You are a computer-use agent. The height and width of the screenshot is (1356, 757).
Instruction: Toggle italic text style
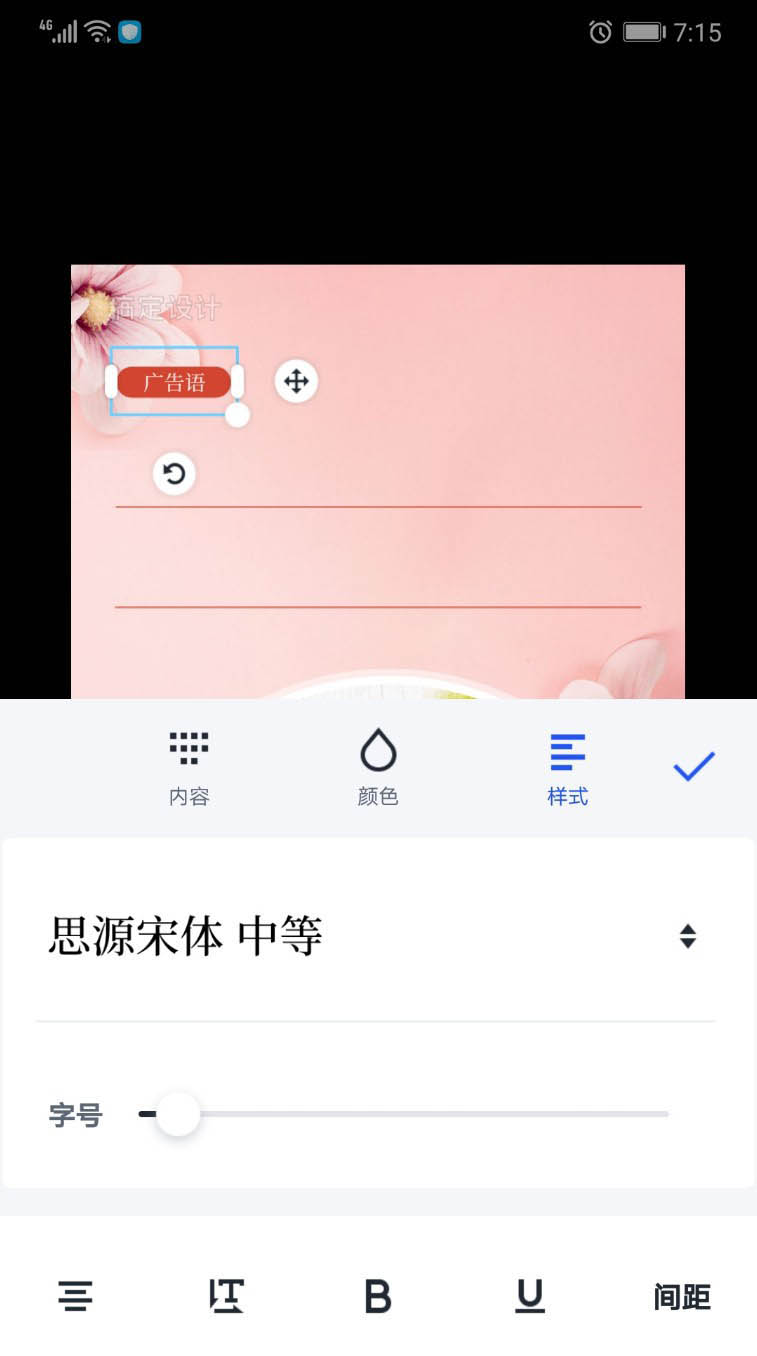coord(227,1296)
